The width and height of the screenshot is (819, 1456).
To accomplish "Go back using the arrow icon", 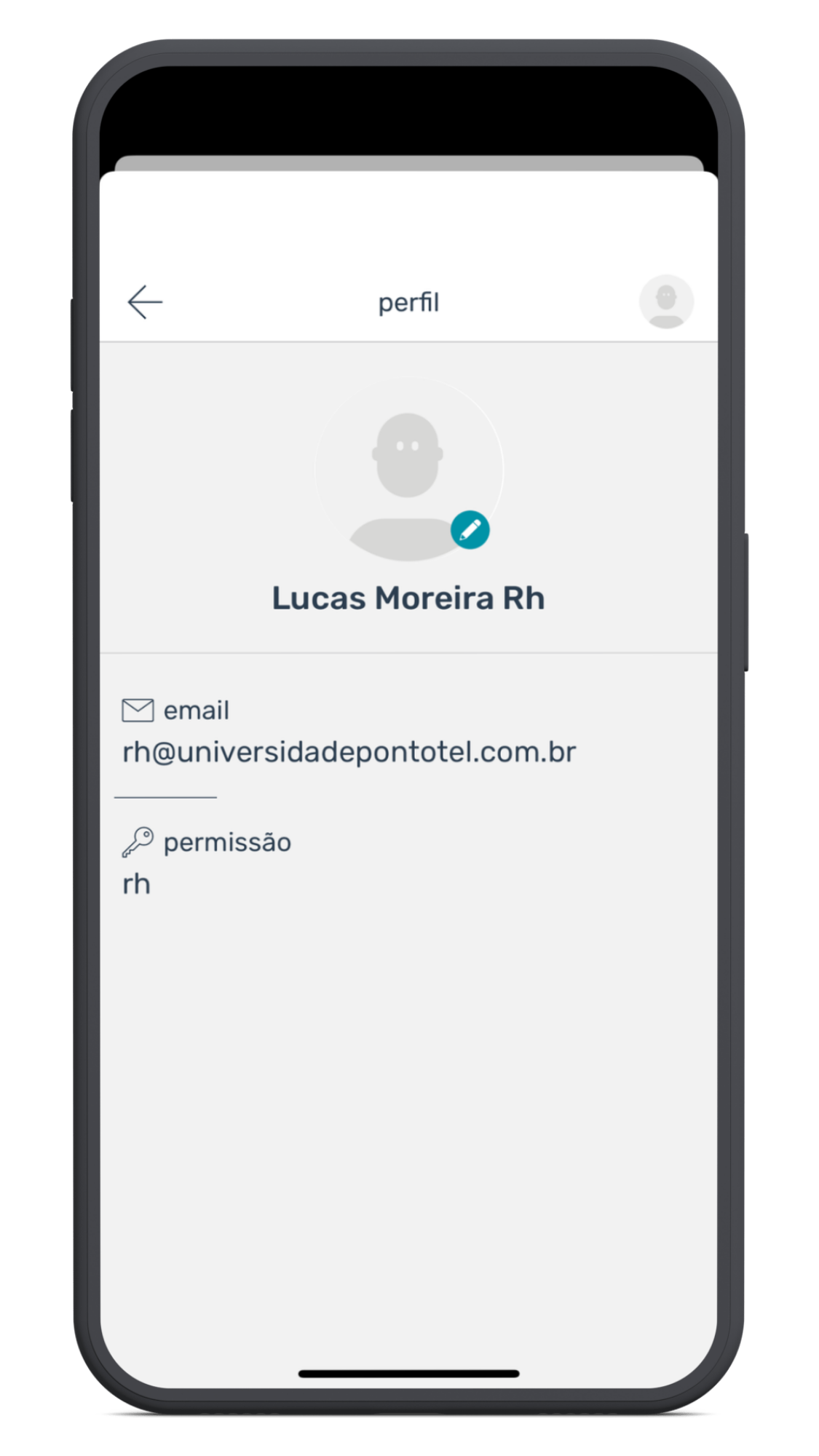I will [145, 302].
